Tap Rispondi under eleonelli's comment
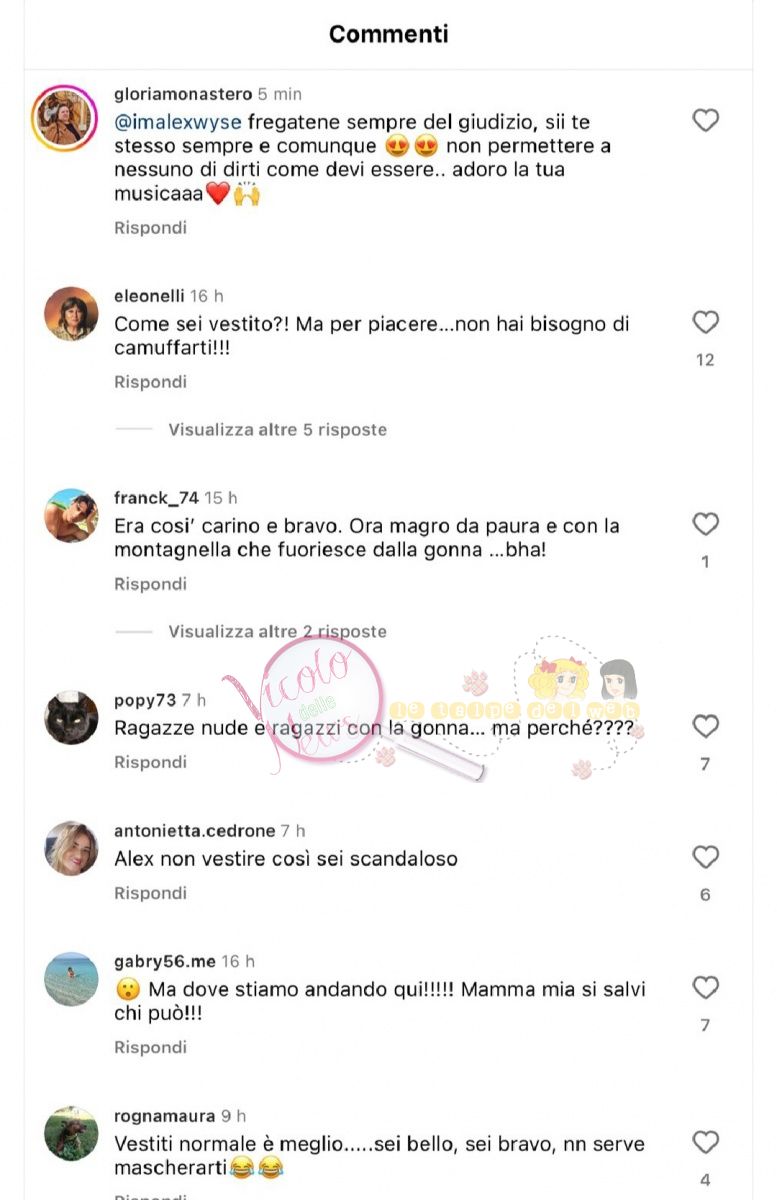Screen dimensions: 777x1200 tap(150, 382)
